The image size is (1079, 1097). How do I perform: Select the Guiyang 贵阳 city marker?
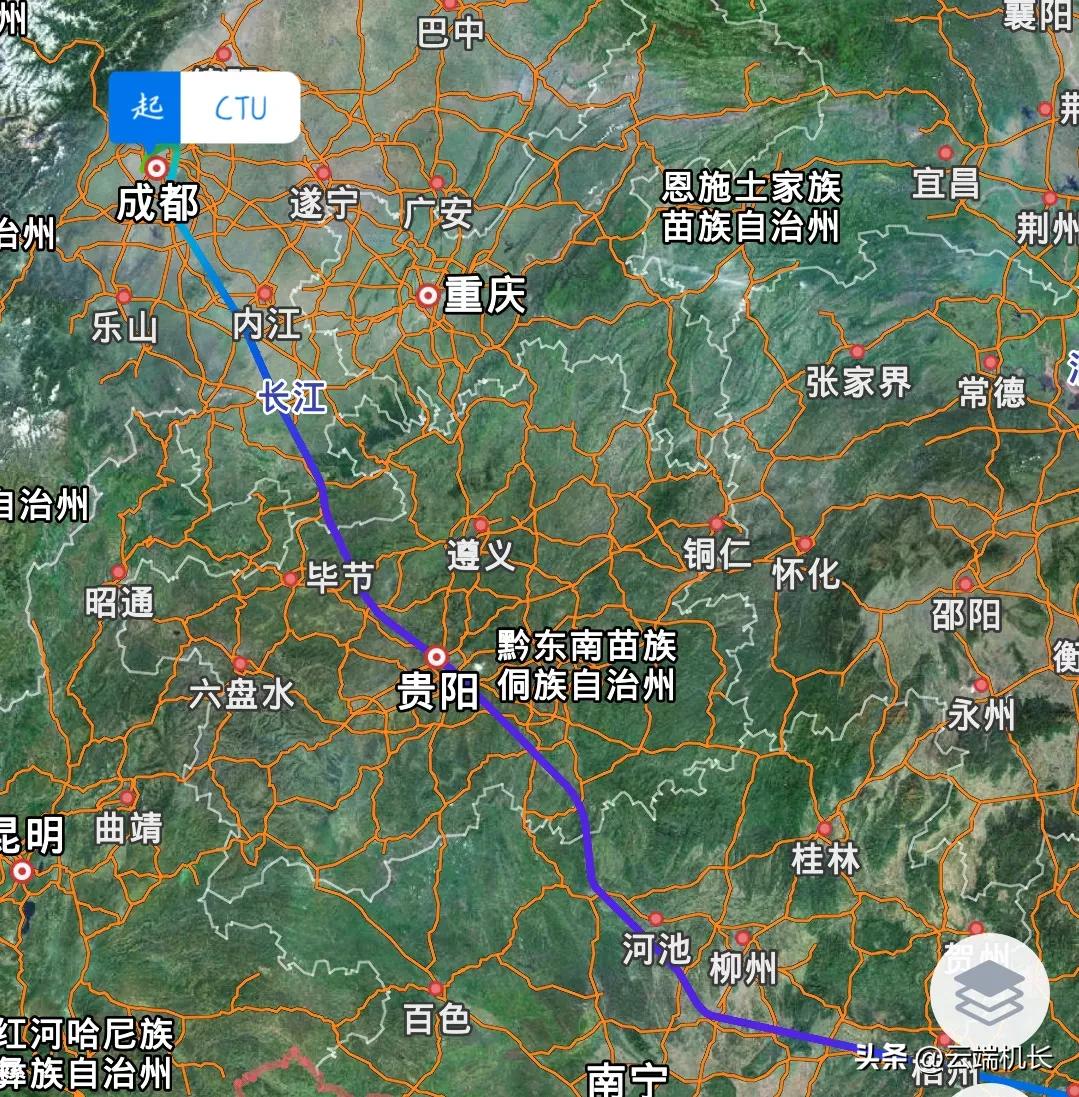click(436, 657)
